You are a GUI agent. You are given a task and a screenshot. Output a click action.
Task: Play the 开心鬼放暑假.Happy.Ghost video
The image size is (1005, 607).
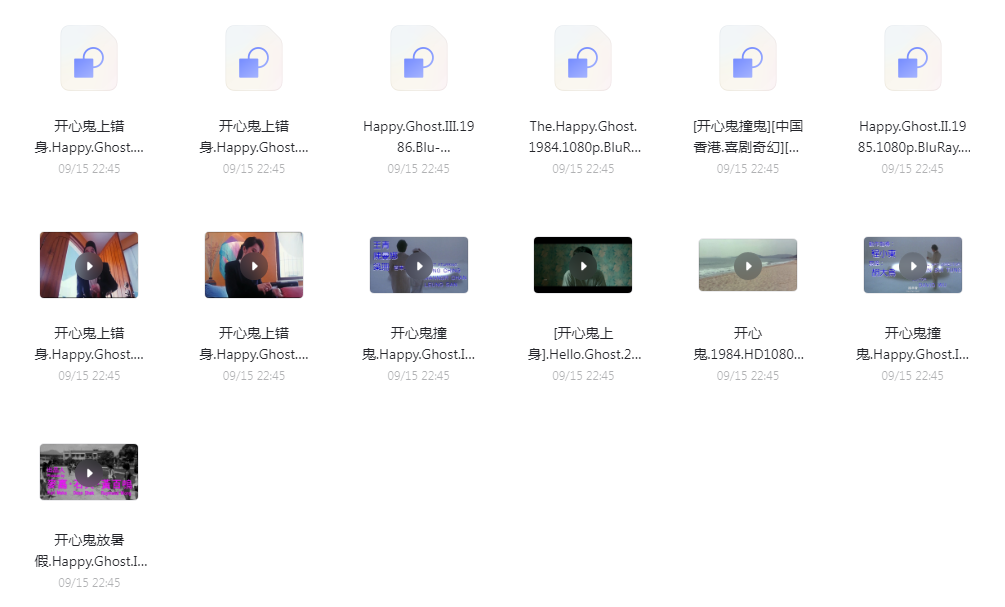tap(89, 473)
